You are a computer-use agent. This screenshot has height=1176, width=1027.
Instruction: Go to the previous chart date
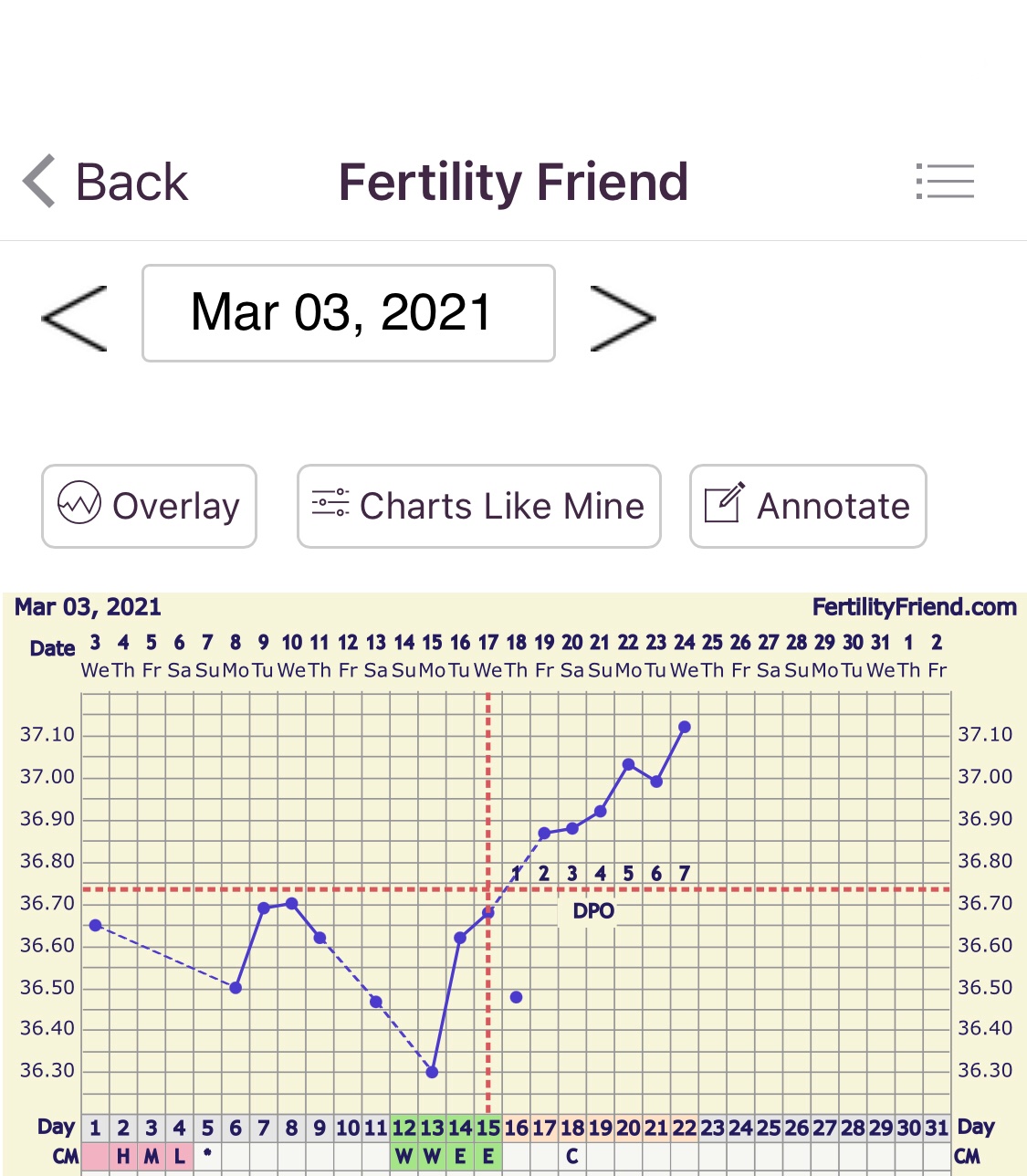point(75,318)
